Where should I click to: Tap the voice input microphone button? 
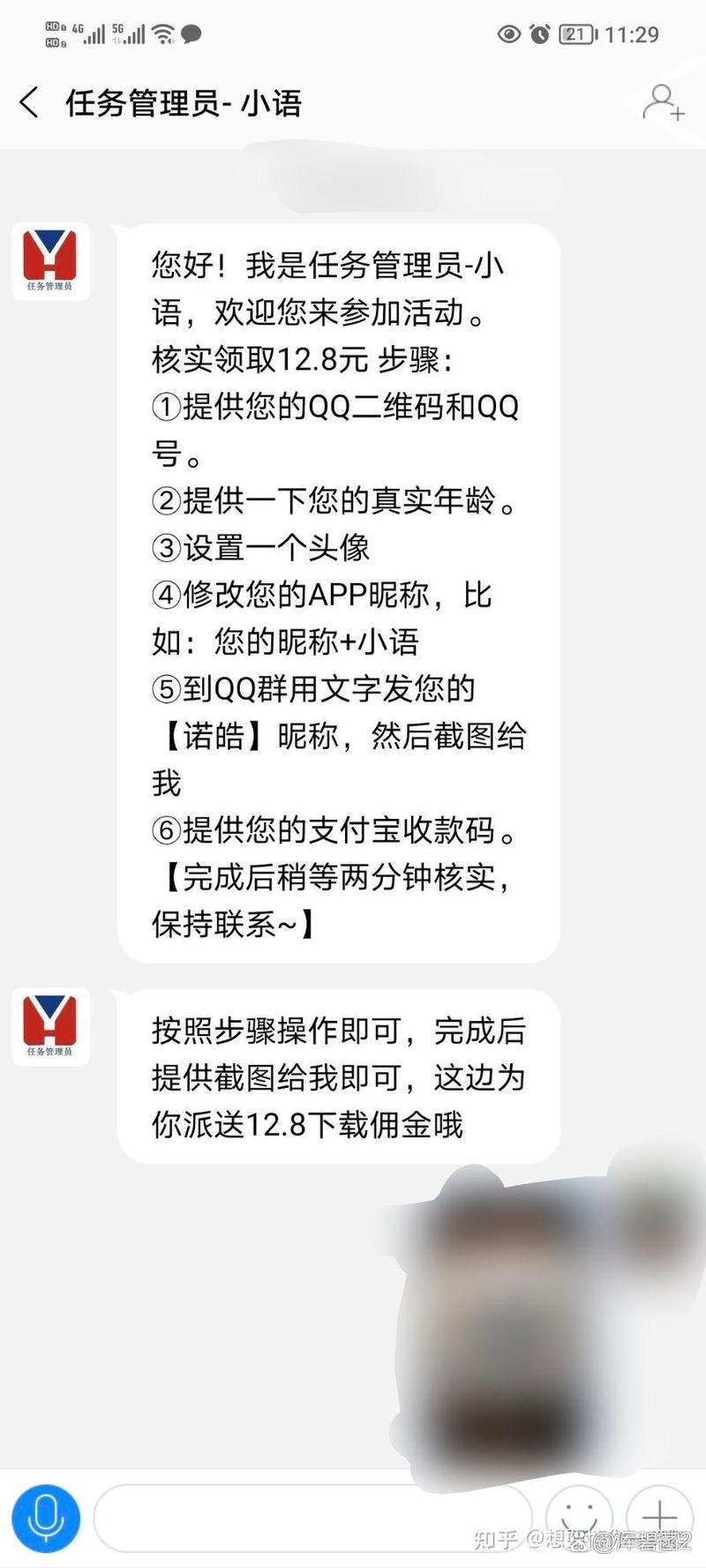tap(46, 1518)
